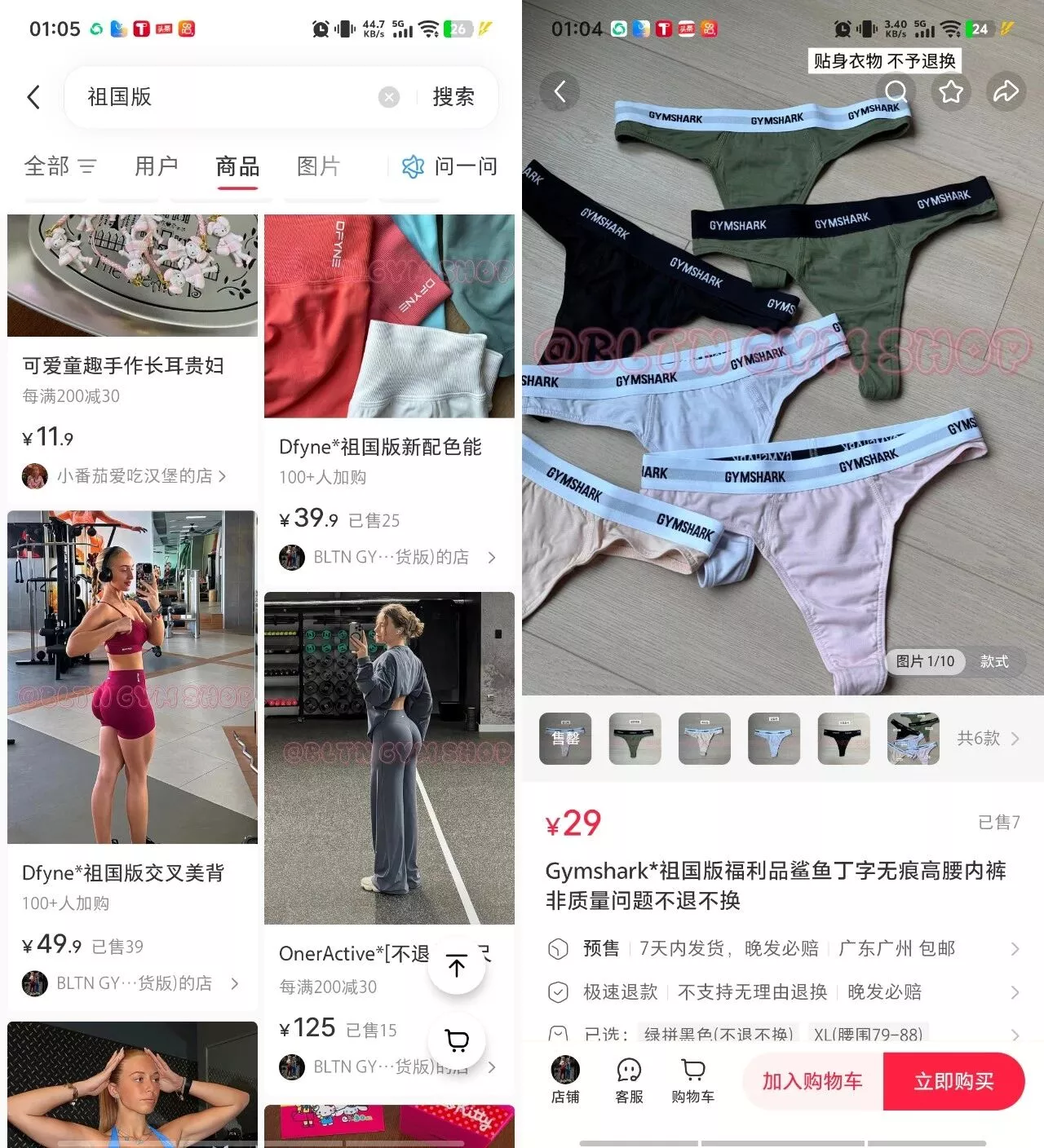Share this product
Viewport: 1044px width, 1148px height.
pyautogui.click(x=1006, y=91)
